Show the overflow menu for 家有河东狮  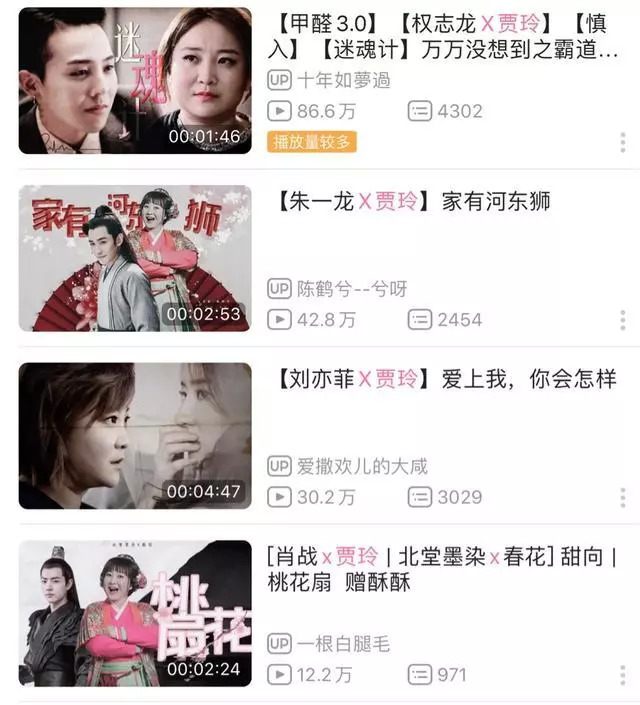point(622,320)
